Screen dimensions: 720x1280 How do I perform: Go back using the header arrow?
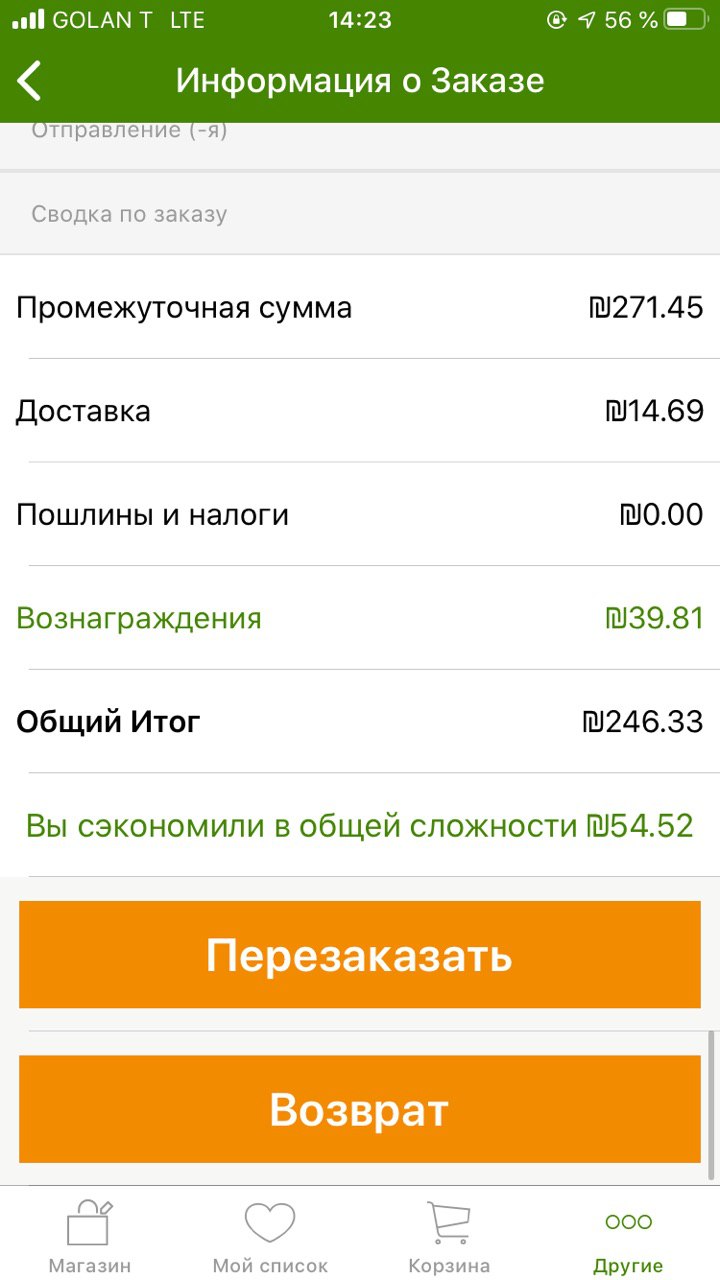point(30,81)
